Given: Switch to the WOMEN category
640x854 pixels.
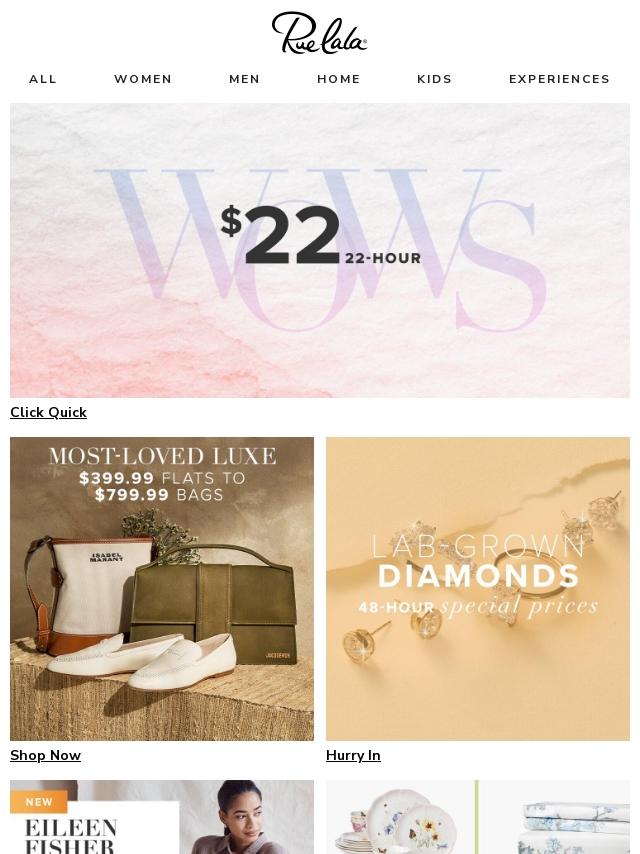Looking at the screenshot, I should click(143, 79).
